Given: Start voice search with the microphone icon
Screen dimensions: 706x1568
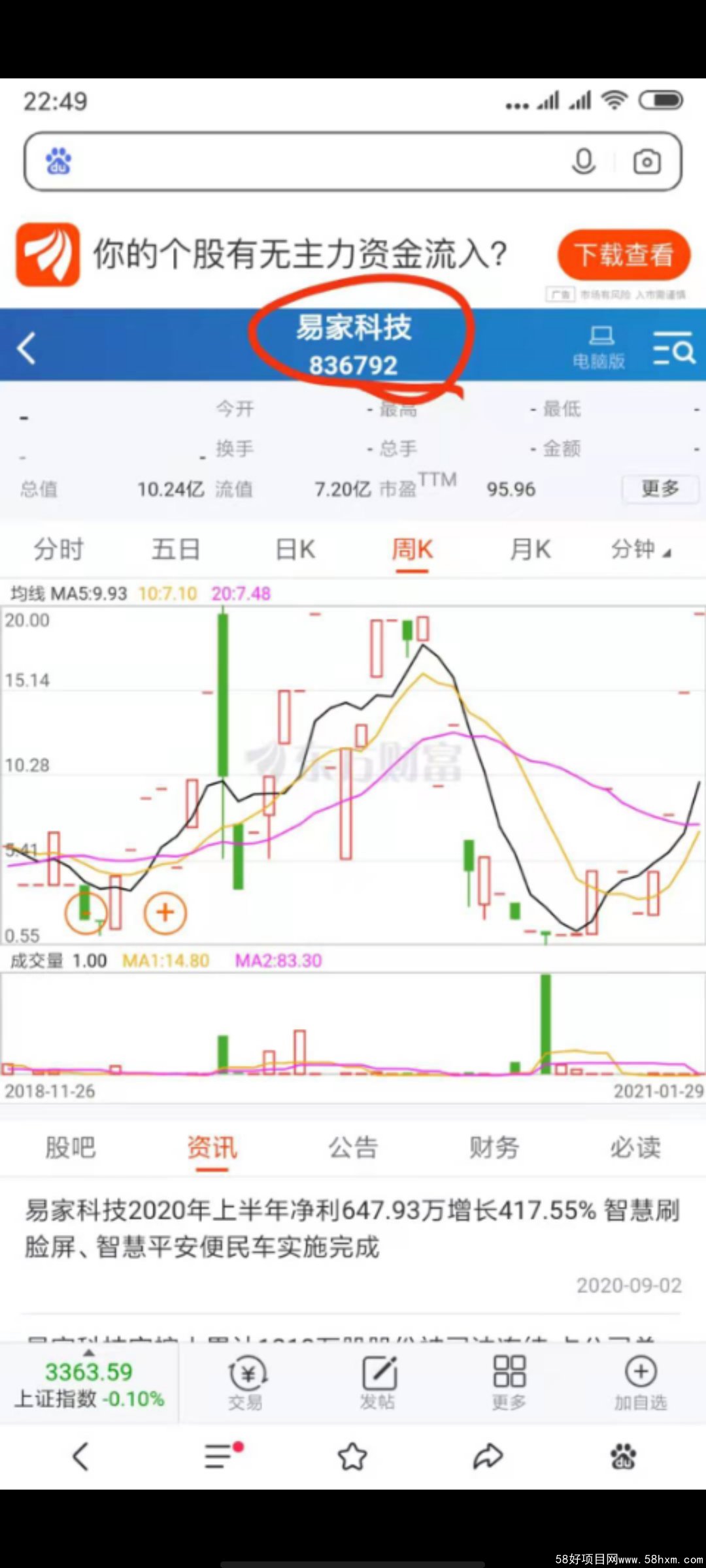Looking at the screenshot, I should pos(583,161).
